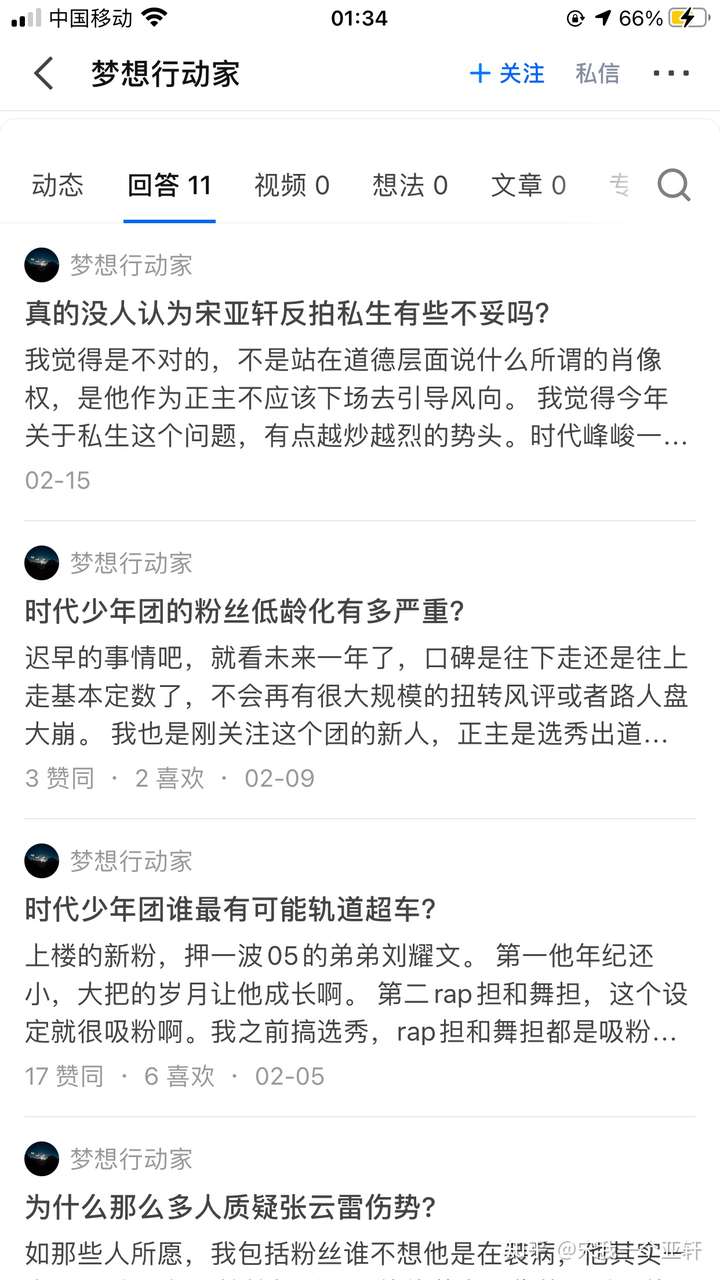Screen dimensions: 720x1280
Task: Send a private message via 私信
Action: (x=597, y=74)
